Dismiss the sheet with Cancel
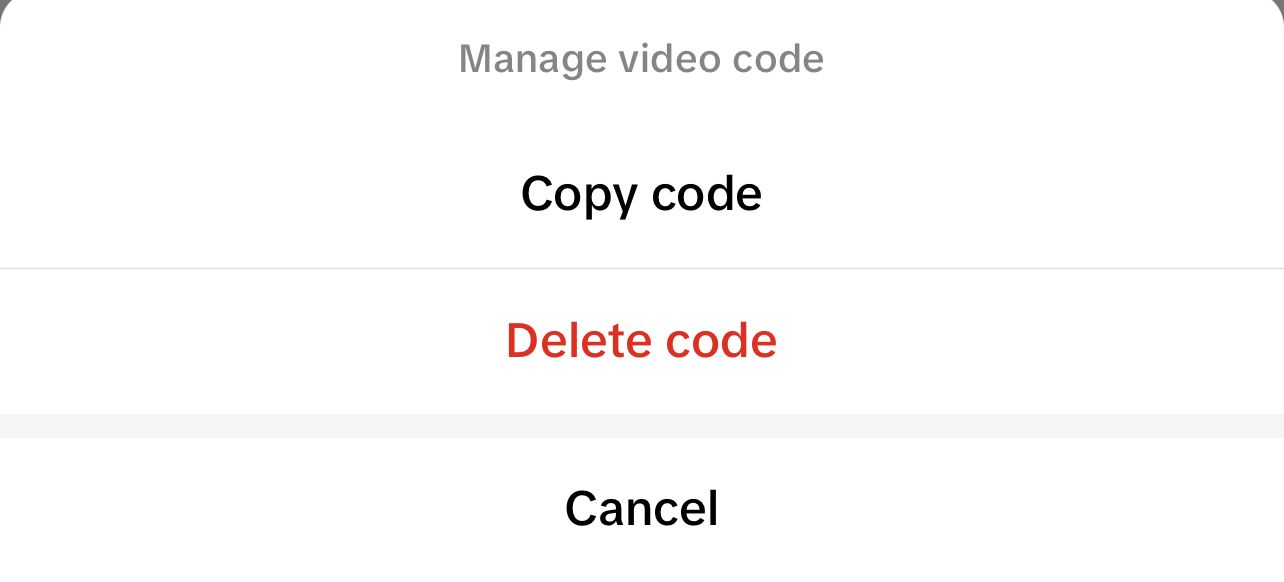Screen dimensions: 1284x582 click(x=641, y=508)
